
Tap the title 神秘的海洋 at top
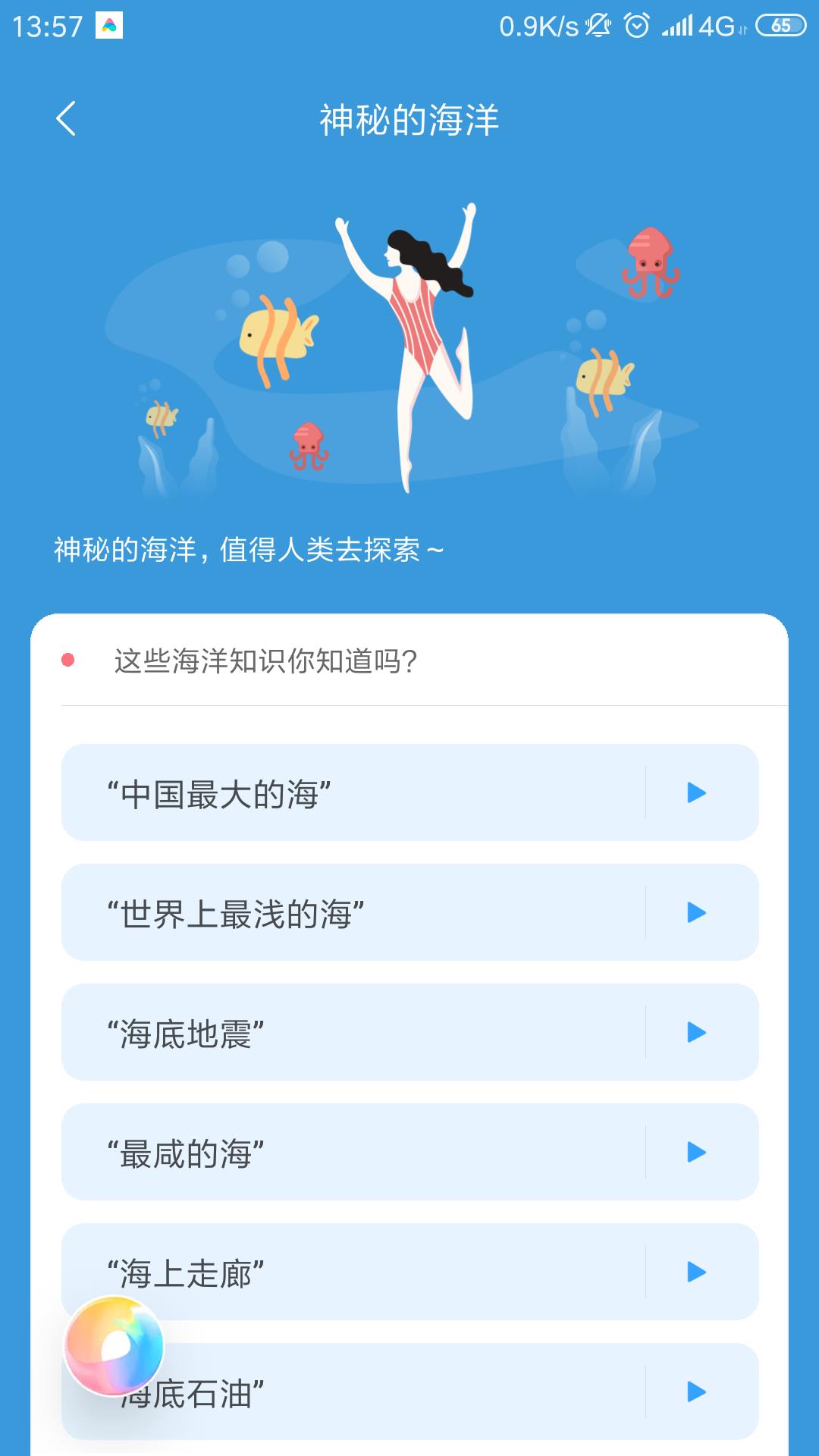pyautogui.click(x=409, y=119)
